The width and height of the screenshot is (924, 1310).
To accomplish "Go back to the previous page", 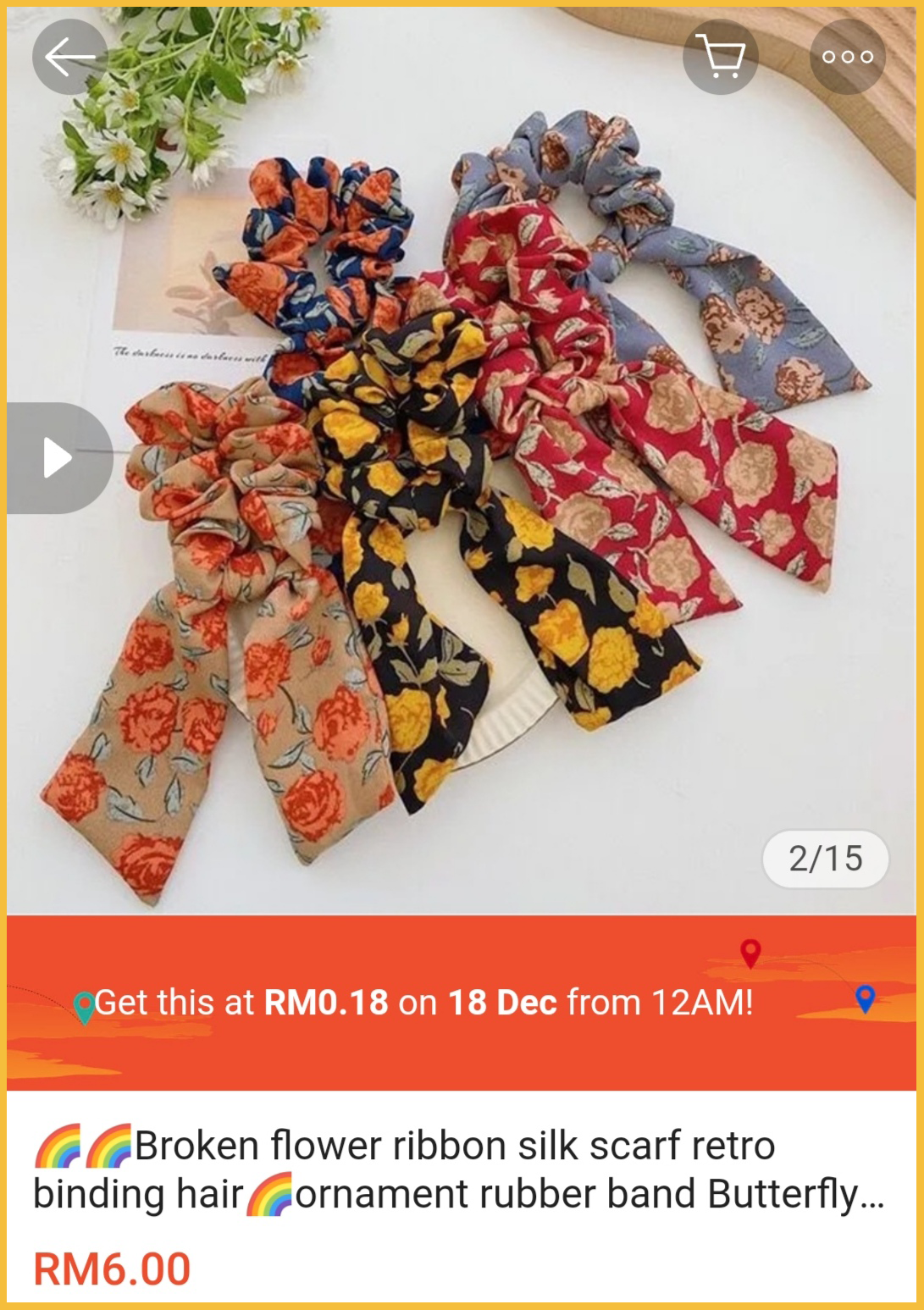I will tap(69, 57).
